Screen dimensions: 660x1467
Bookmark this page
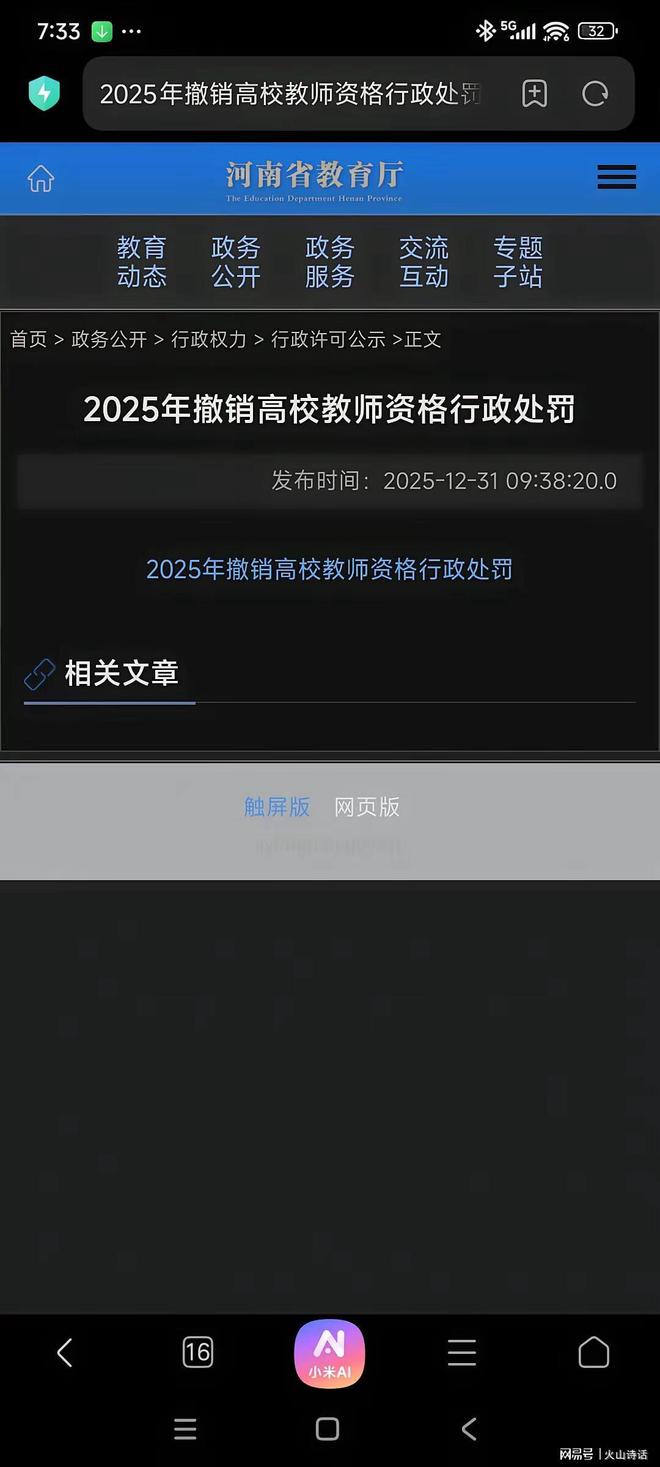[535, 94]
